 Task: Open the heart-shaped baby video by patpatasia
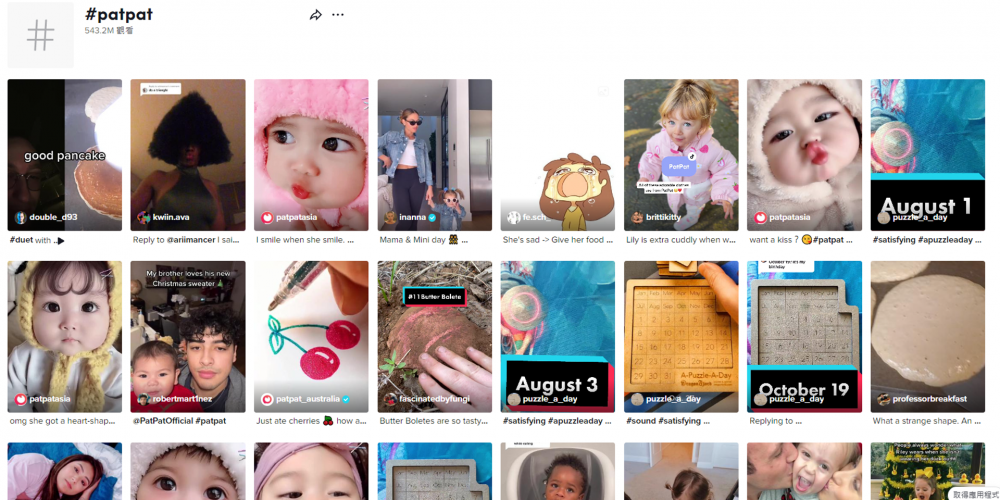(x=64, y=336)
